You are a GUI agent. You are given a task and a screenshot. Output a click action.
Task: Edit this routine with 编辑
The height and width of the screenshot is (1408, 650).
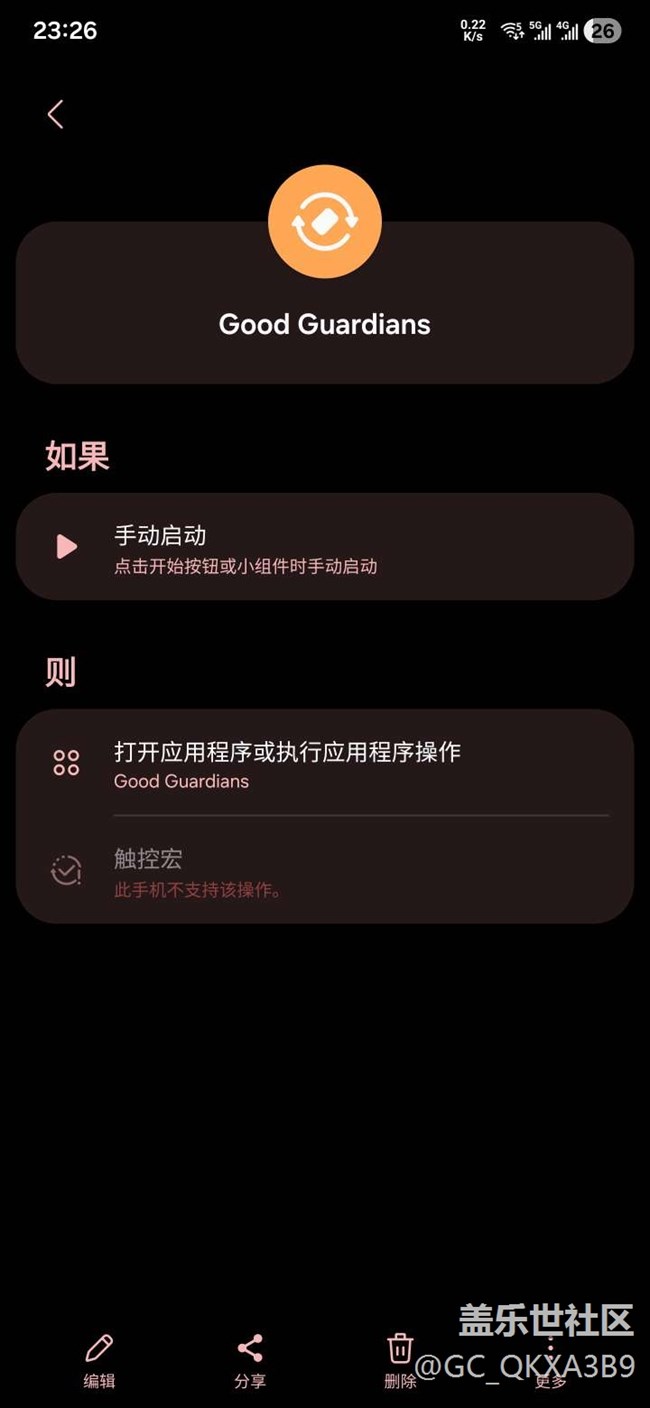tap(99, 1360)
